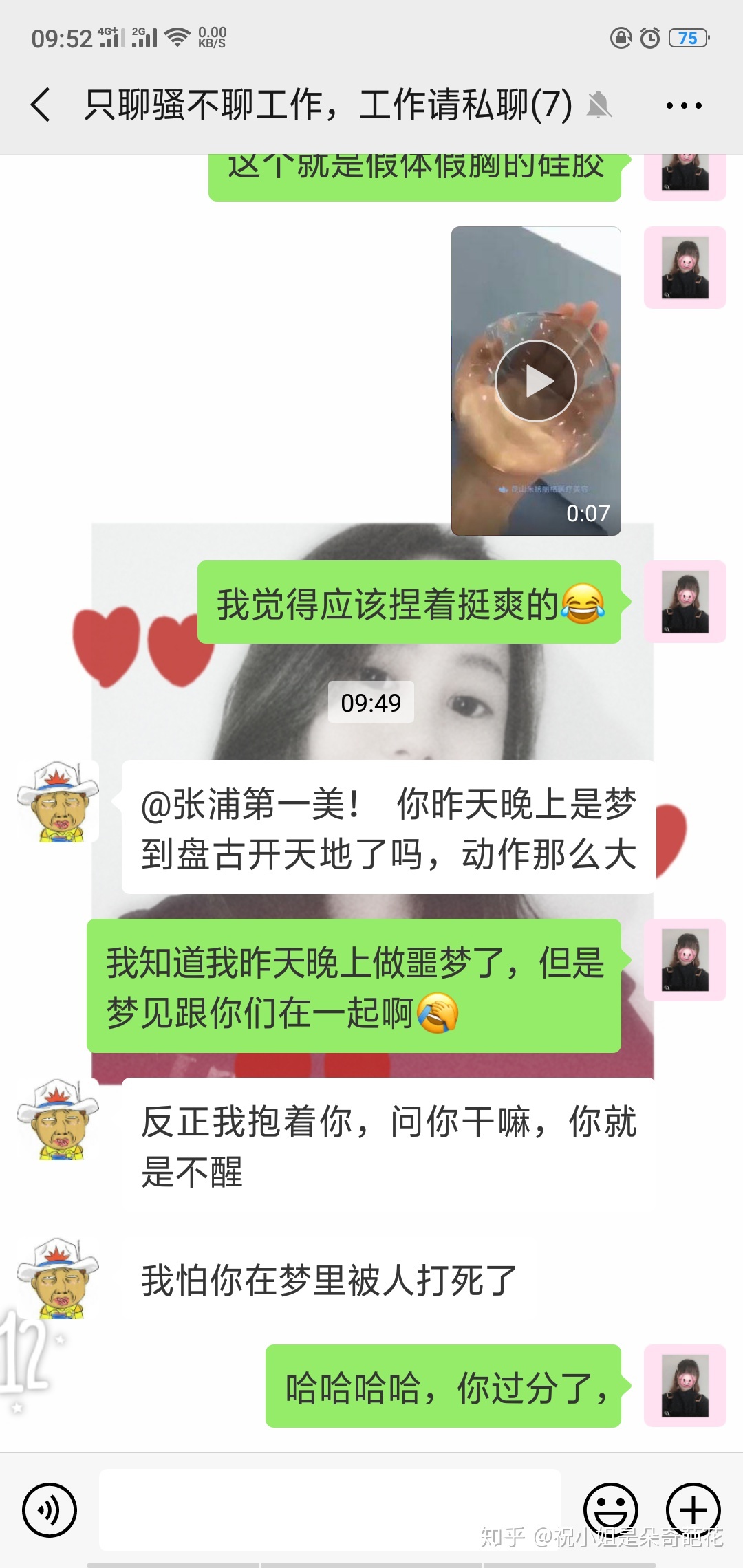
Task: Open avatar beside 我觉得应该捏着挺爽的 message
Action: click(x=685, y=602)
